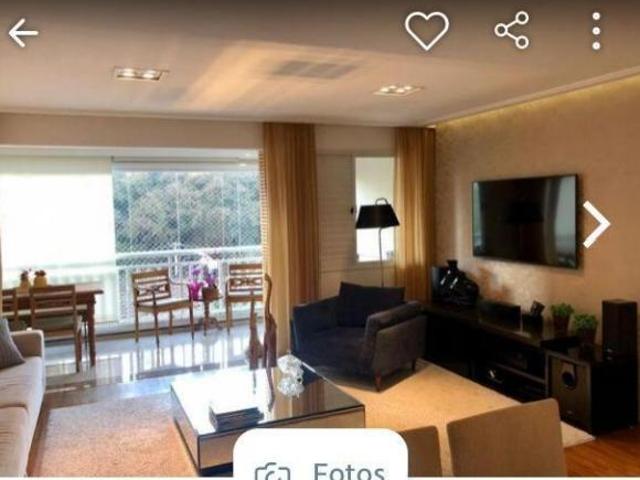Show the next photo with the chevron
The width and height of the screenshot is (640, 480).
click(x=596, y=224)
